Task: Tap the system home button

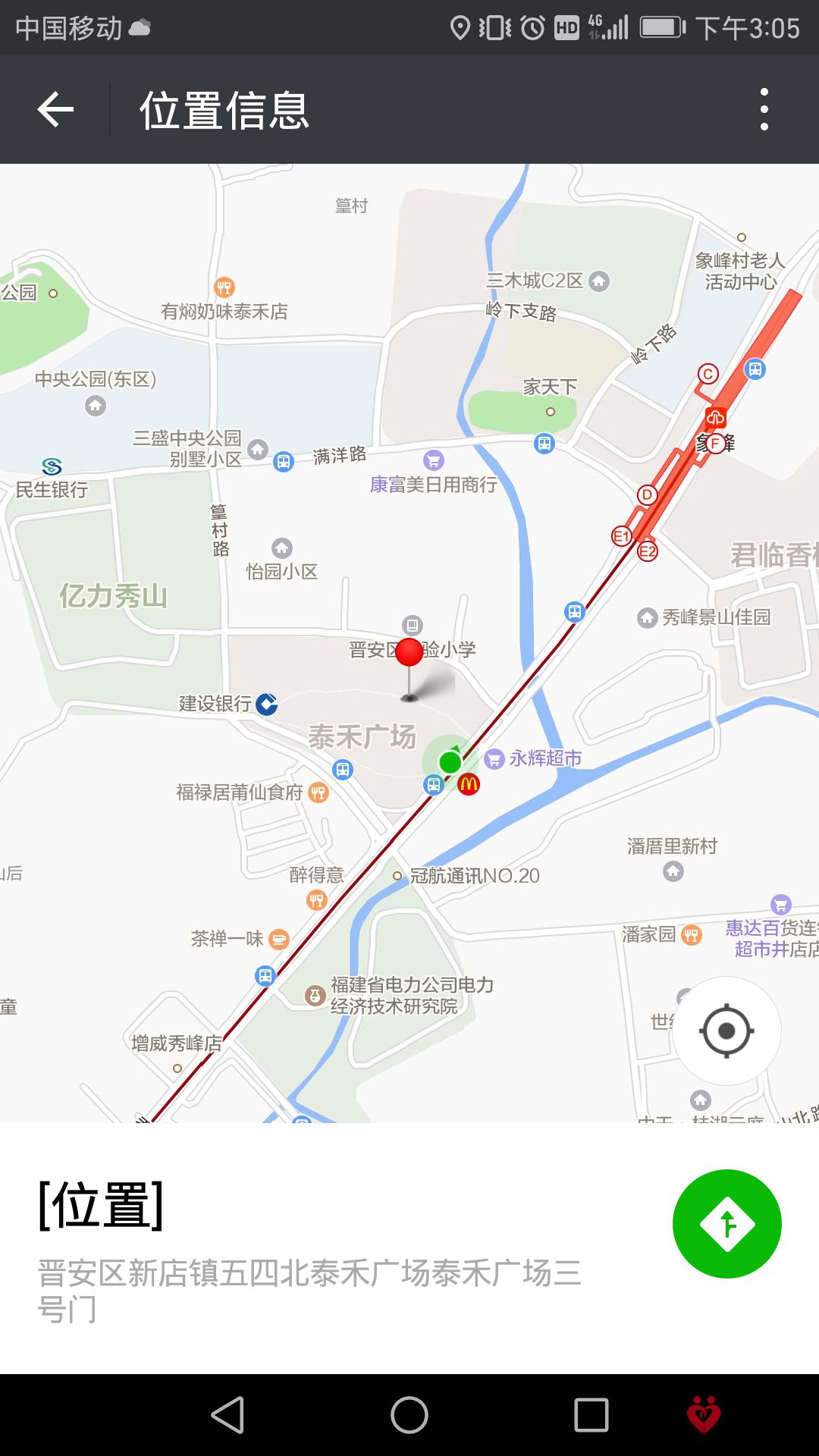Action: click(x=409, y=1415)
